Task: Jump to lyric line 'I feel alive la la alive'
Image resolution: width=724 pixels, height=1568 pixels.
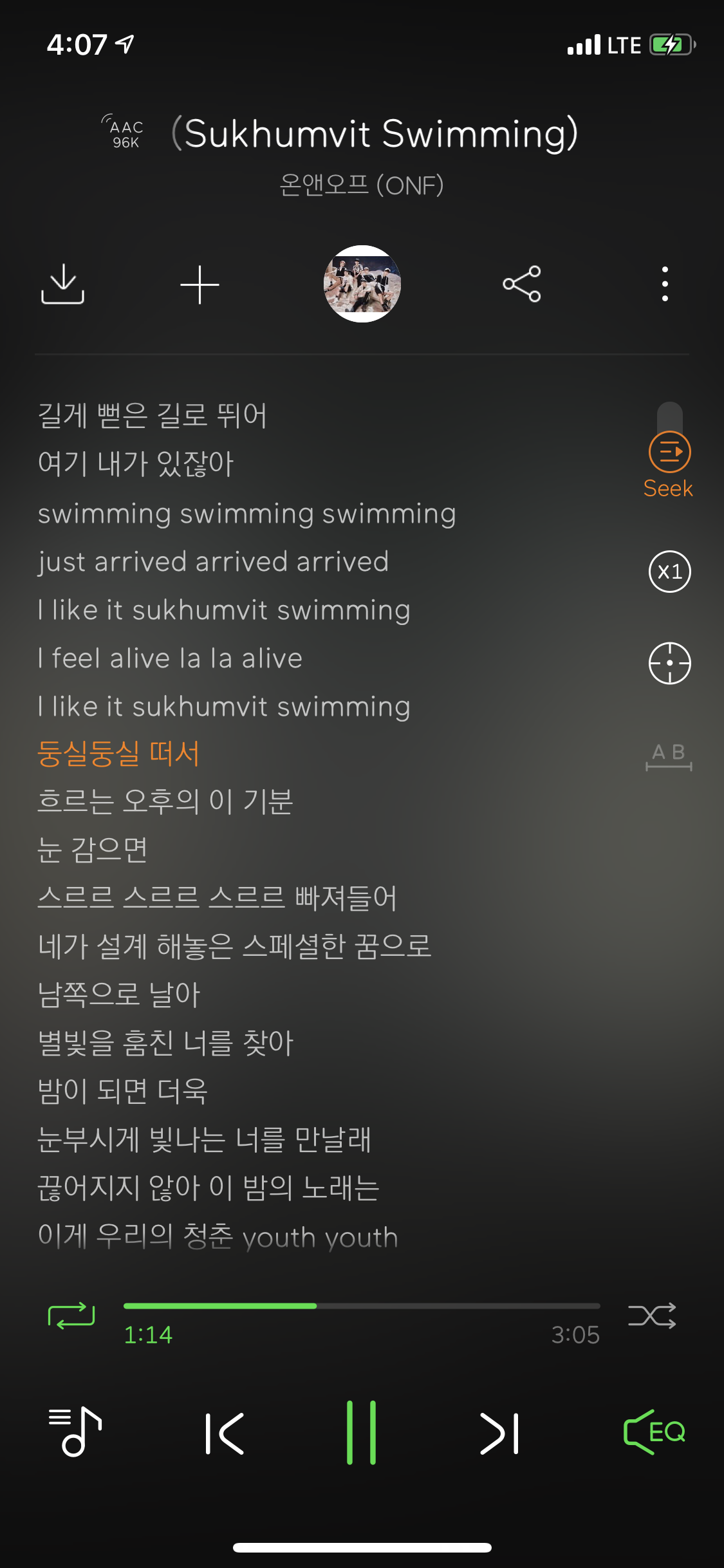Action: pos(170,658)
